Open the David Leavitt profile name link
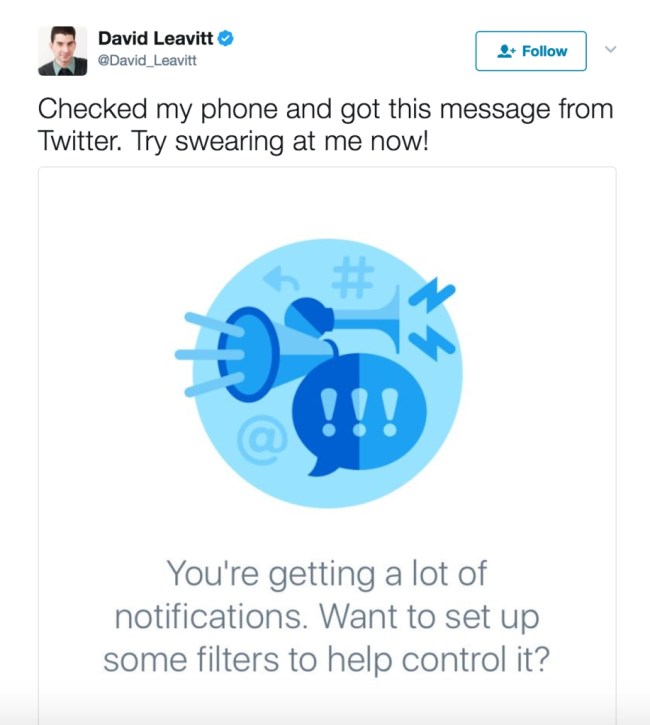650x725 pixels. 155,38
